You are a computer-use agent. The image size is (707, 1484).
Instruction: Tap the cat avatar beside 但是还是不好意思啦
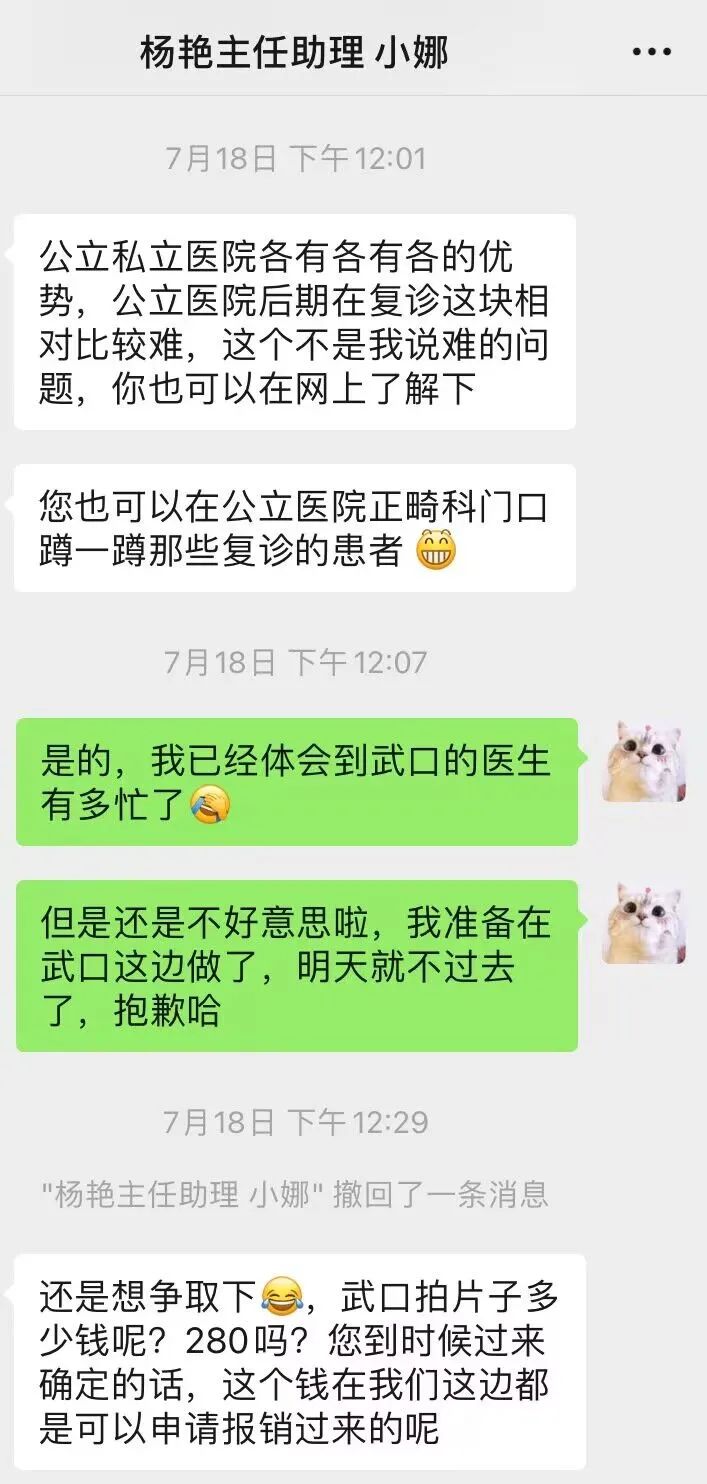pos(643,922)
